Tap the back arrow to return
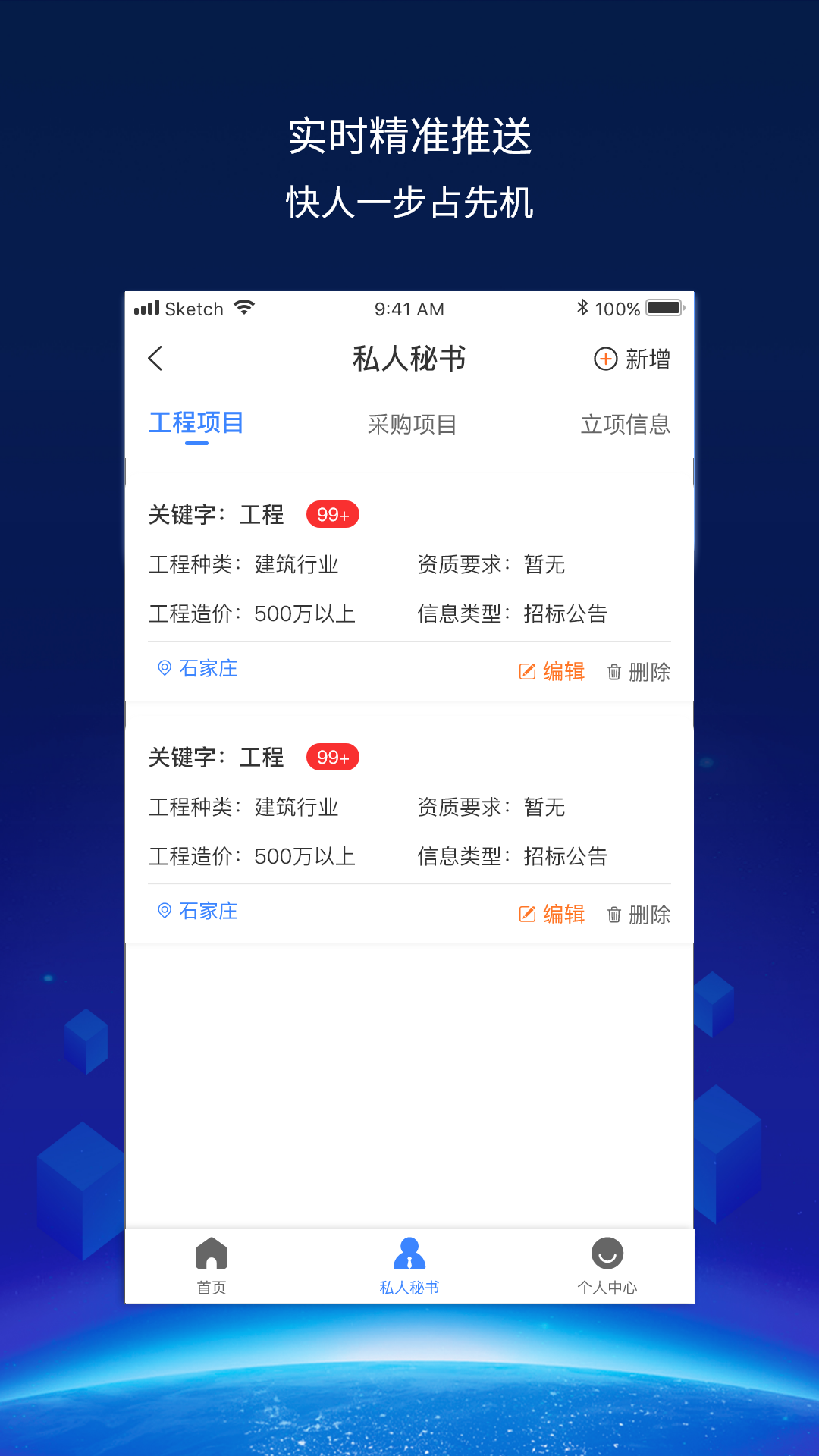Screen dimensions: 819x1456 156,359
